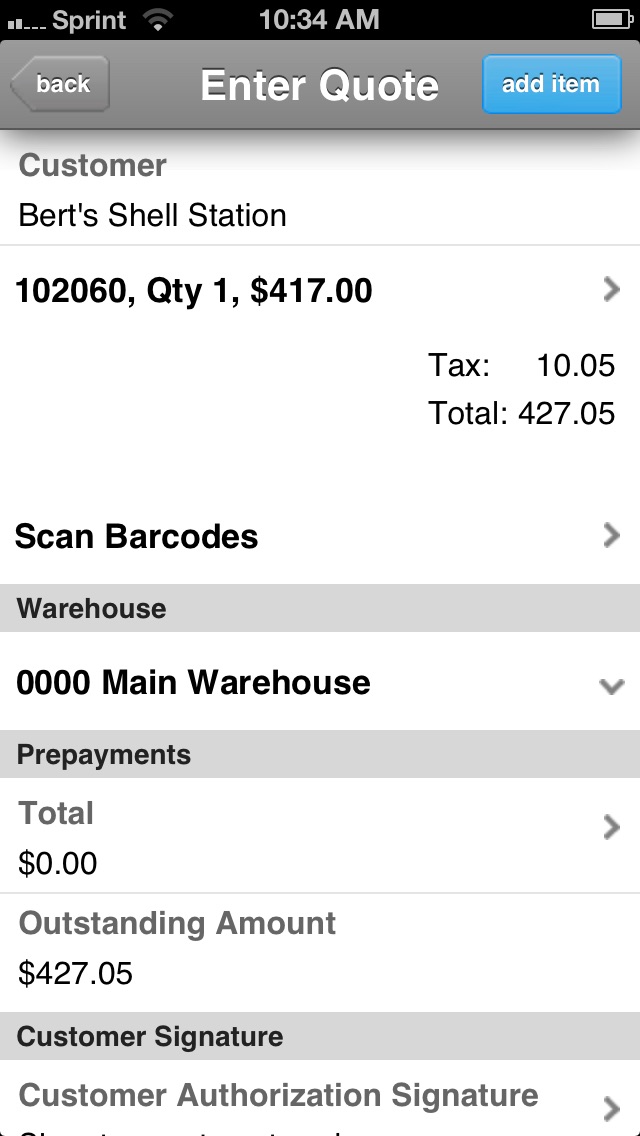Viewport: 640px width, 1136px height.
Task: Open line item 102060 details
Action: coord(320,291)
